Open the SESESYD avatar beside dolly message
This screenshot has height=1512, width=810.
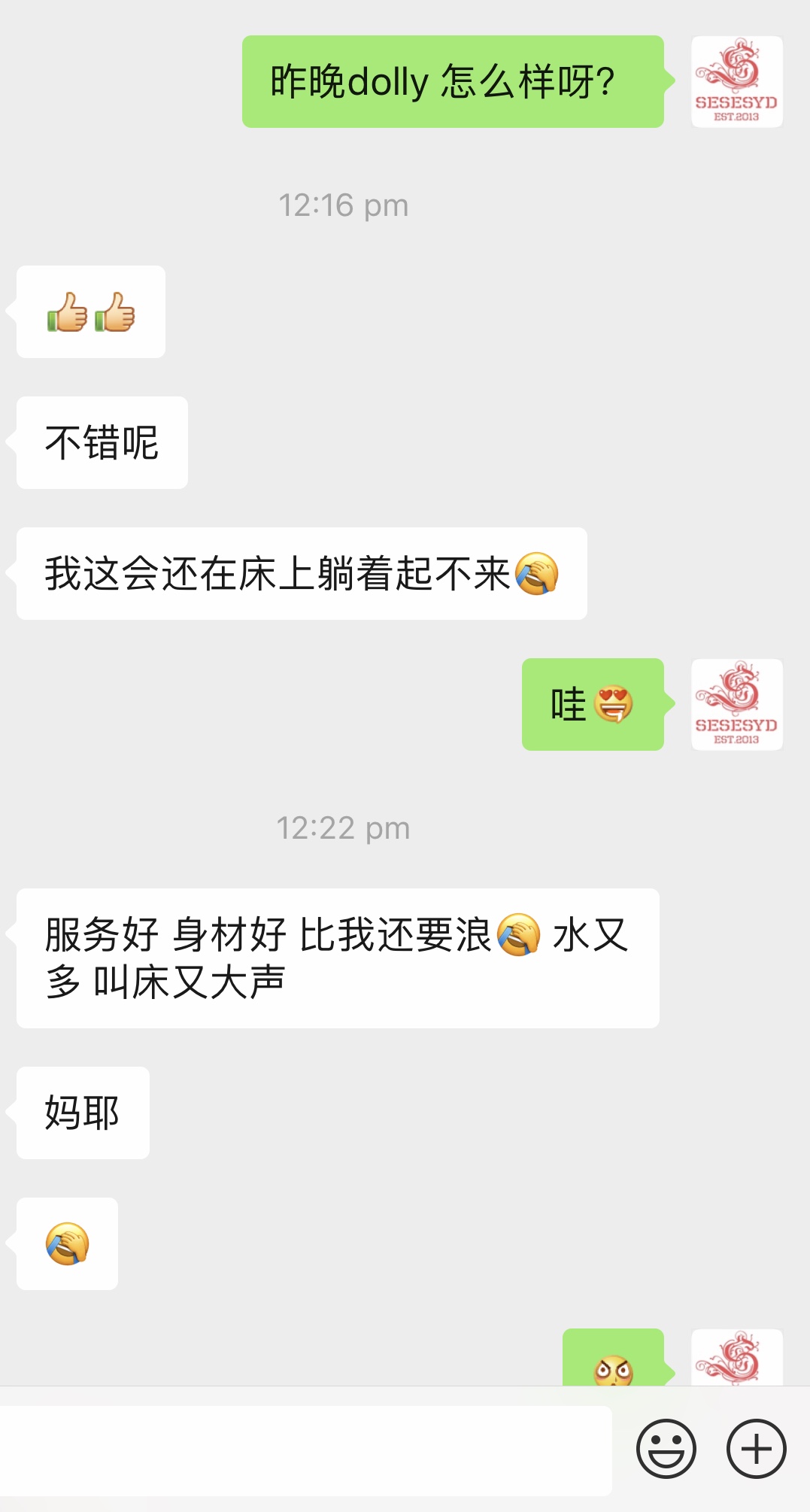pyautogui.click(x=736, y=81)
